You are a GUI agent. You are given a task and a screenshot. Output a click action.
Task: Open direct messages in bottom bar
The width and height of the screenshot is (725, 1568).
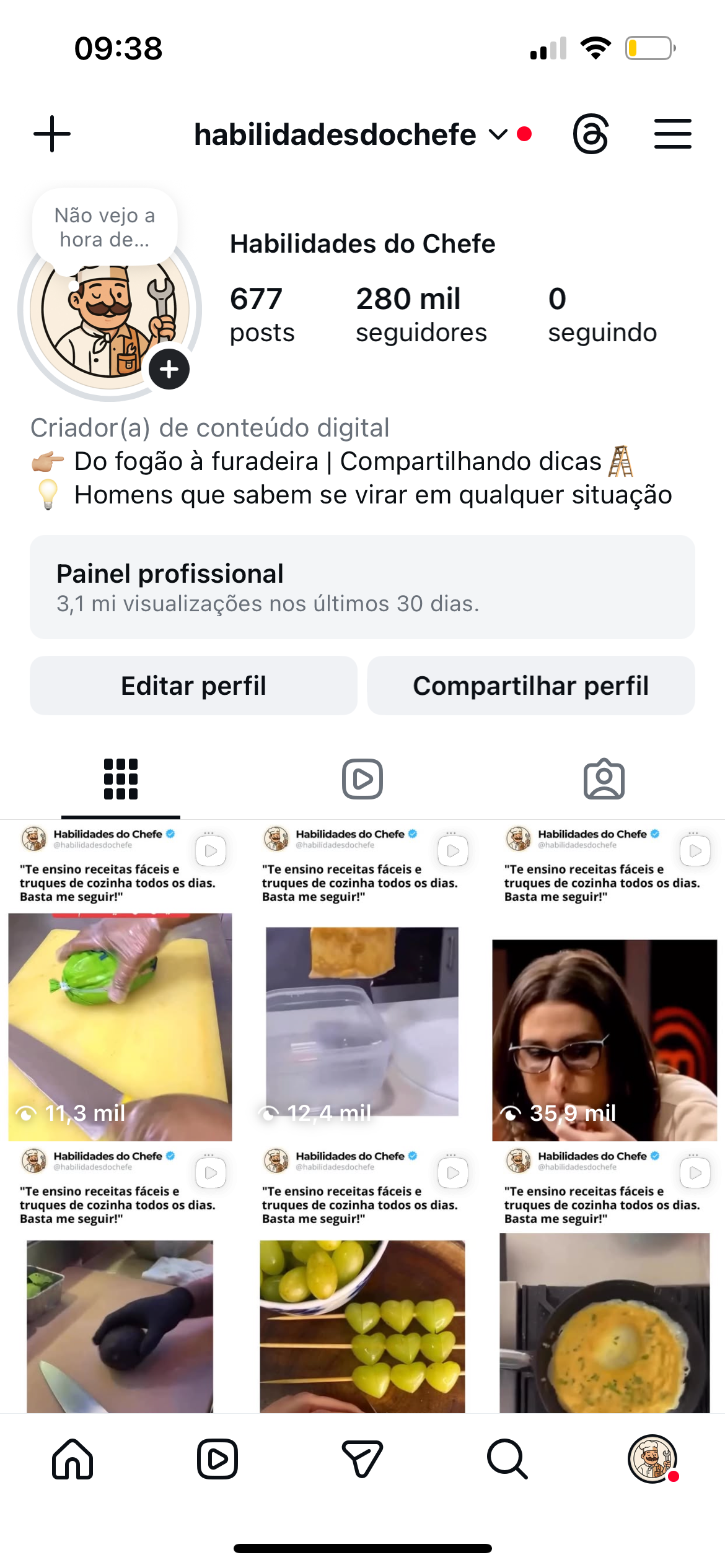(x=362, y=1459)
